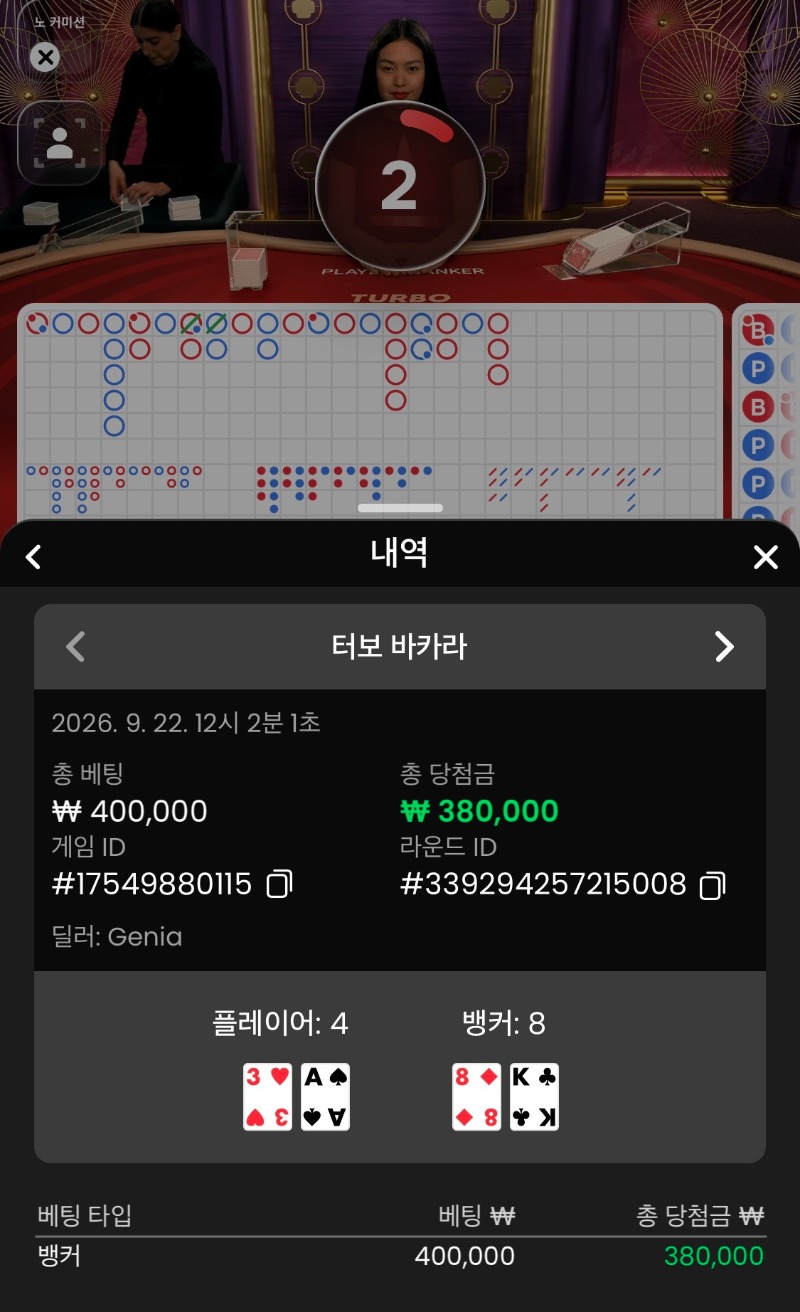Viewport: 800px width, 1312px height.
Task: Close the video overlay at top left
Action: [x=44, y=57]
